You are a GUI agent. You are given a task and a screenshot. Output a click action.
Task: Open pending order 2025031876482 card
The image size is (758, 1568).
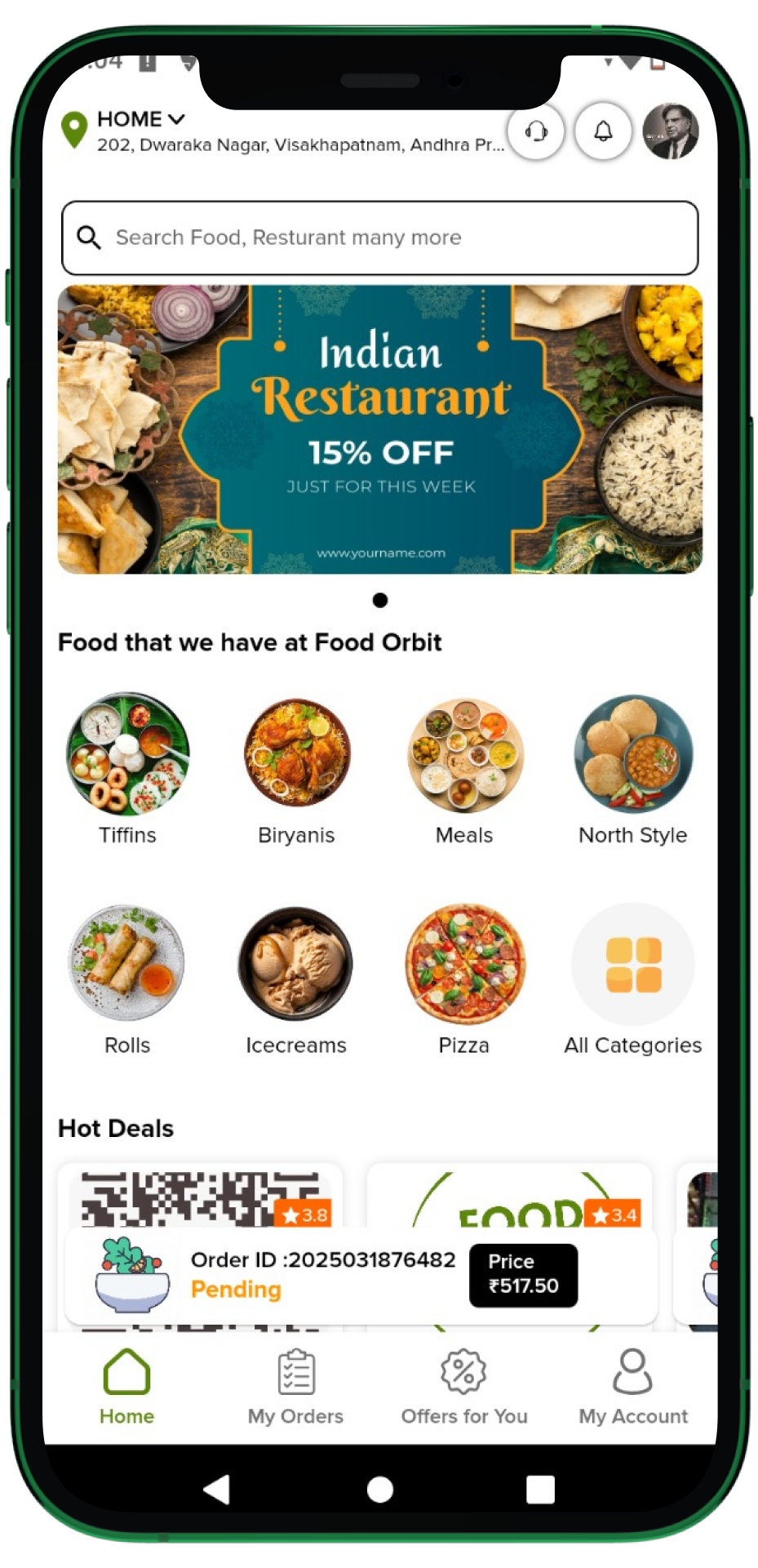(326, 1275)
